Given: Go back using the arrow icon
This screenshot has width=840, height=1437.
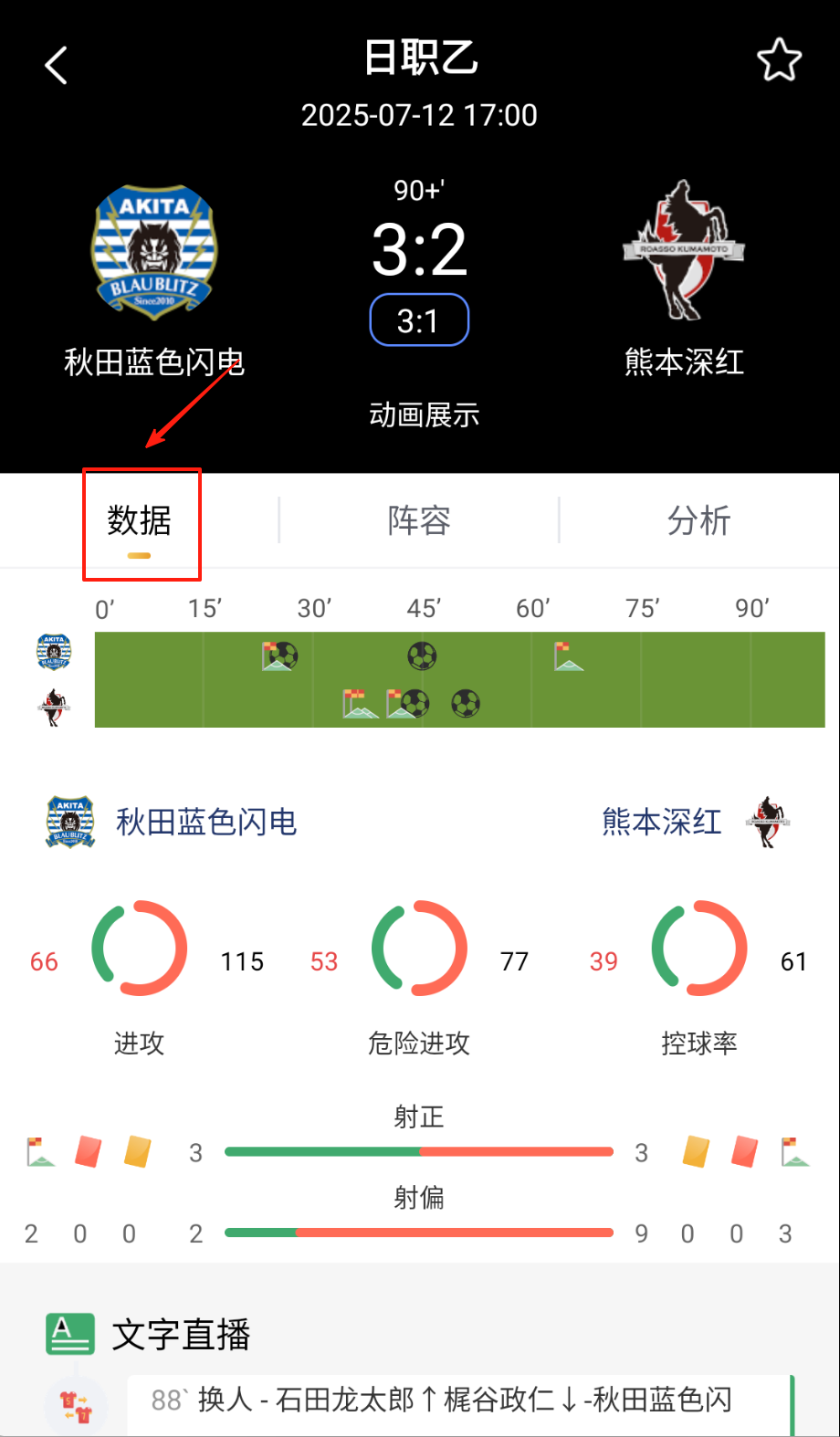Looking at the screenshot, I should (x=57, y=65).
